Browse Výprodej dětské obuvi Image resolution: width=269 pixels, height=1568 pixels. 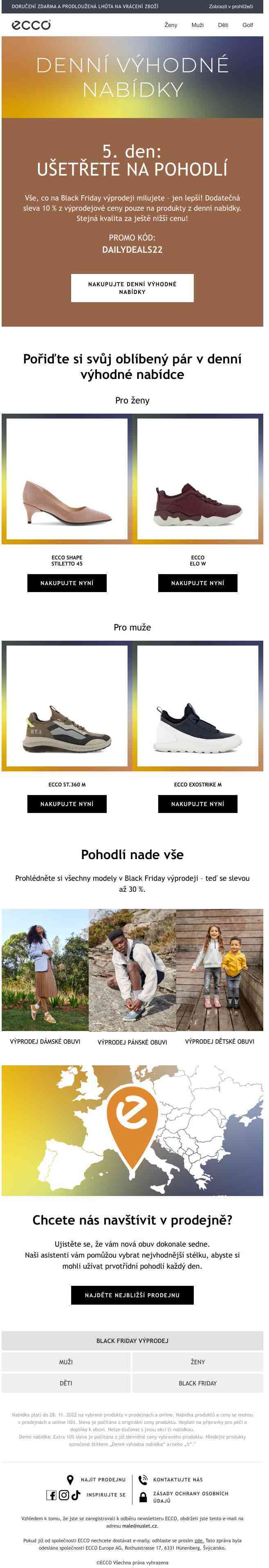point(220,1042)
